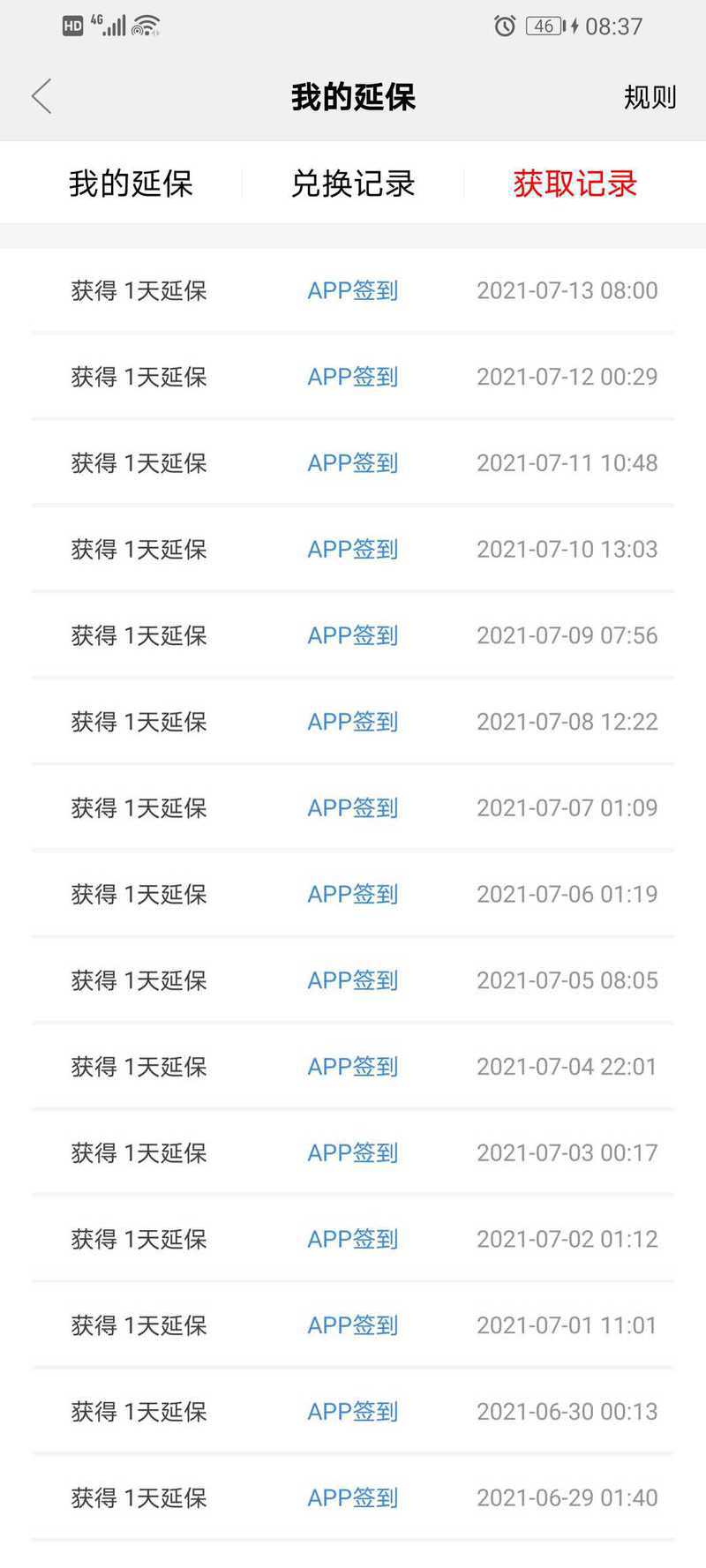This screenshot has width=706, height=1568.
Task: Go back using the top-left arrow
Action: [41, 96]
